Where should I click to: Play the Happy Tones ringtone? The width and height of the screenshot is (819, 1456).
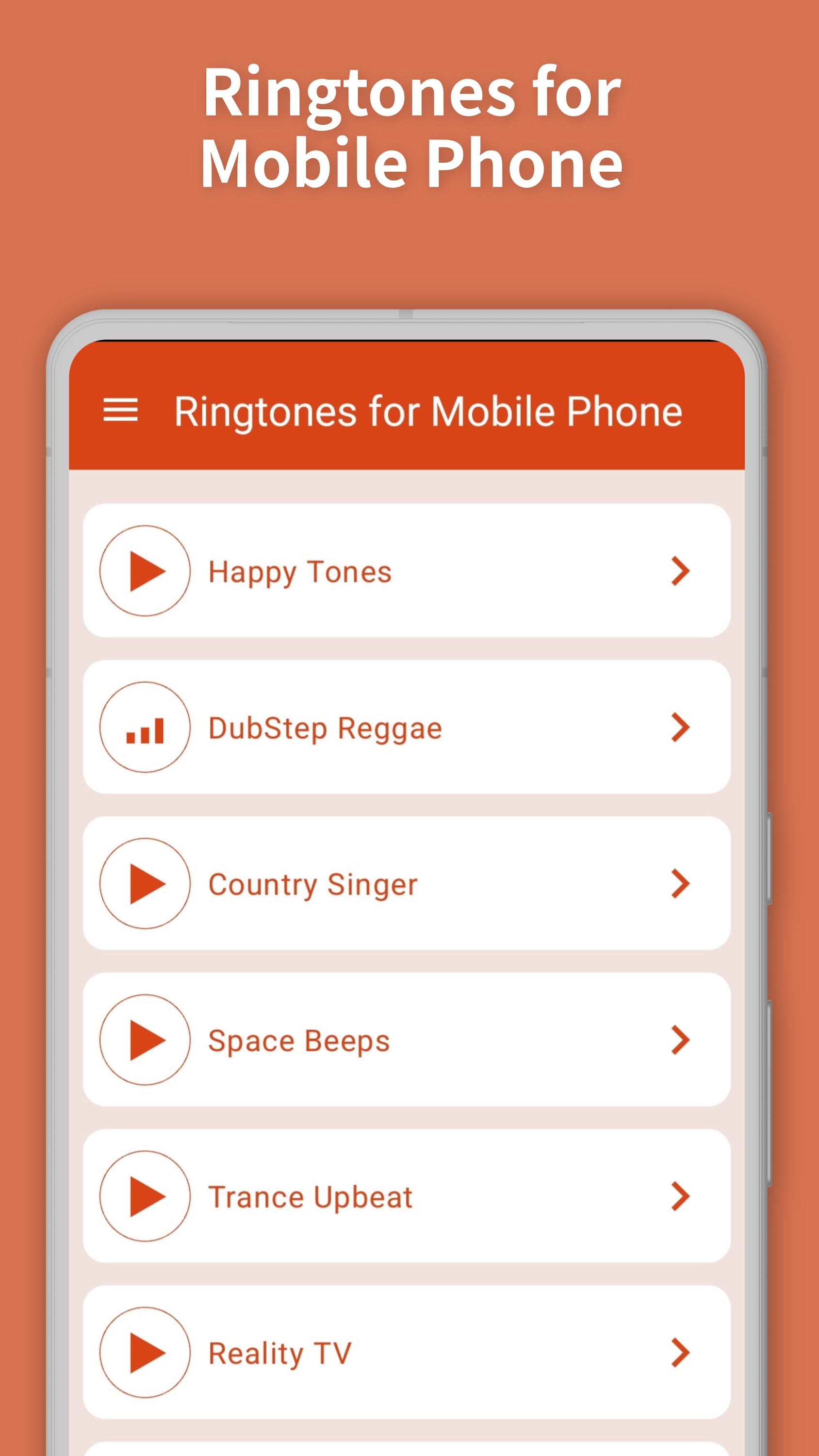pyautogui.click(x=146, y=572)
